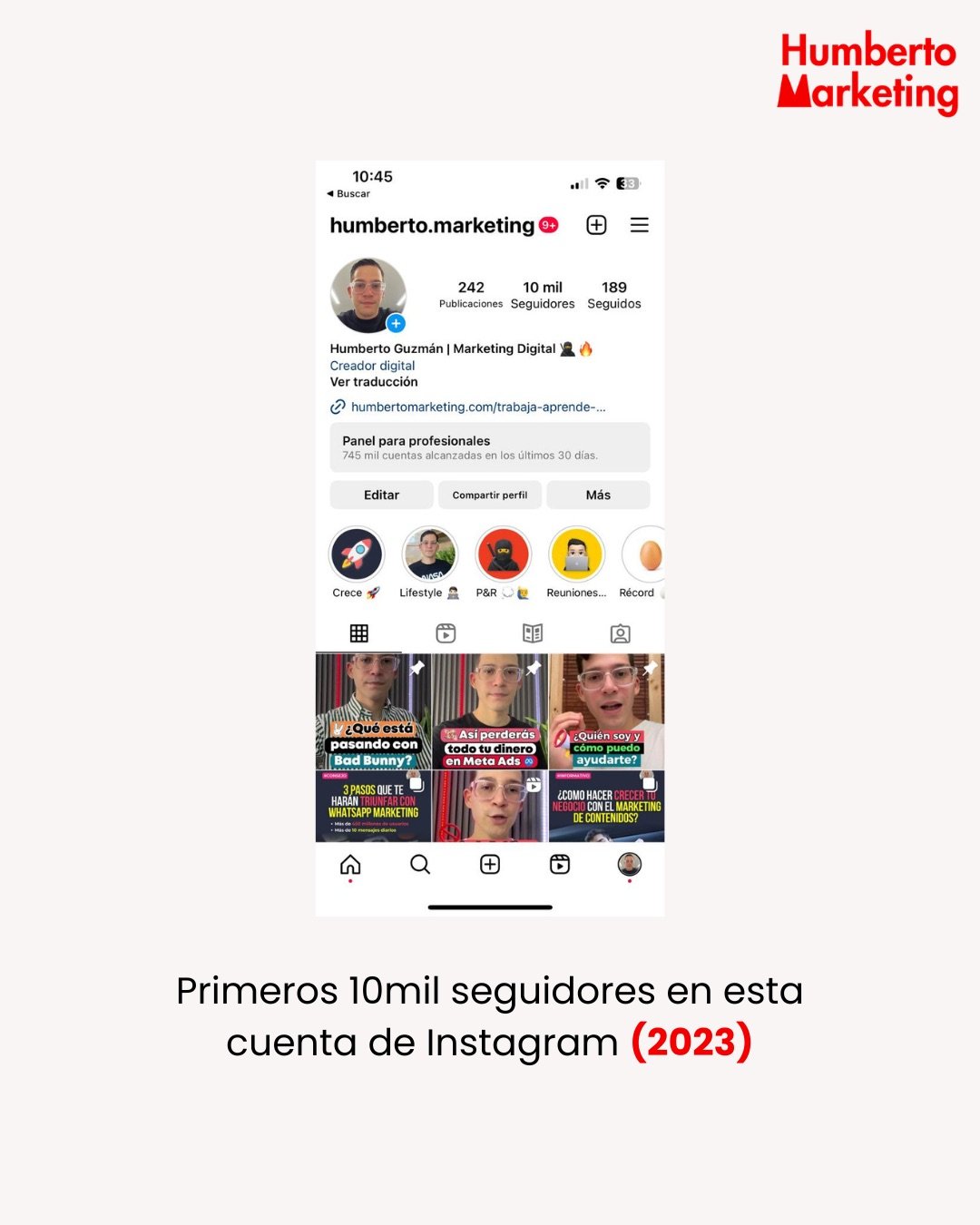Screen dimensions: 980x1225
Task: Open Panel para profesionales section
Action: point(490,446)
